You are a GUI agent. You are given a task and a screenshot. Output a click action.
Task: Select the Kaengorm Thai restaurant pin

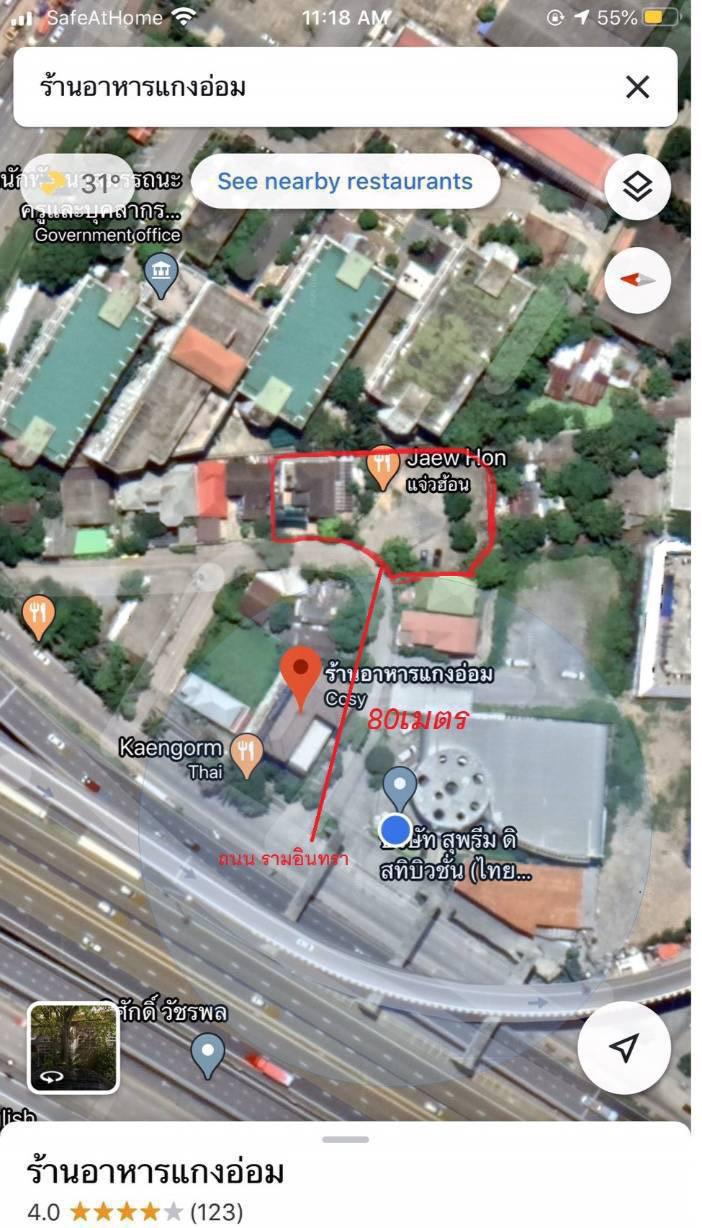(x=246, y=755)
